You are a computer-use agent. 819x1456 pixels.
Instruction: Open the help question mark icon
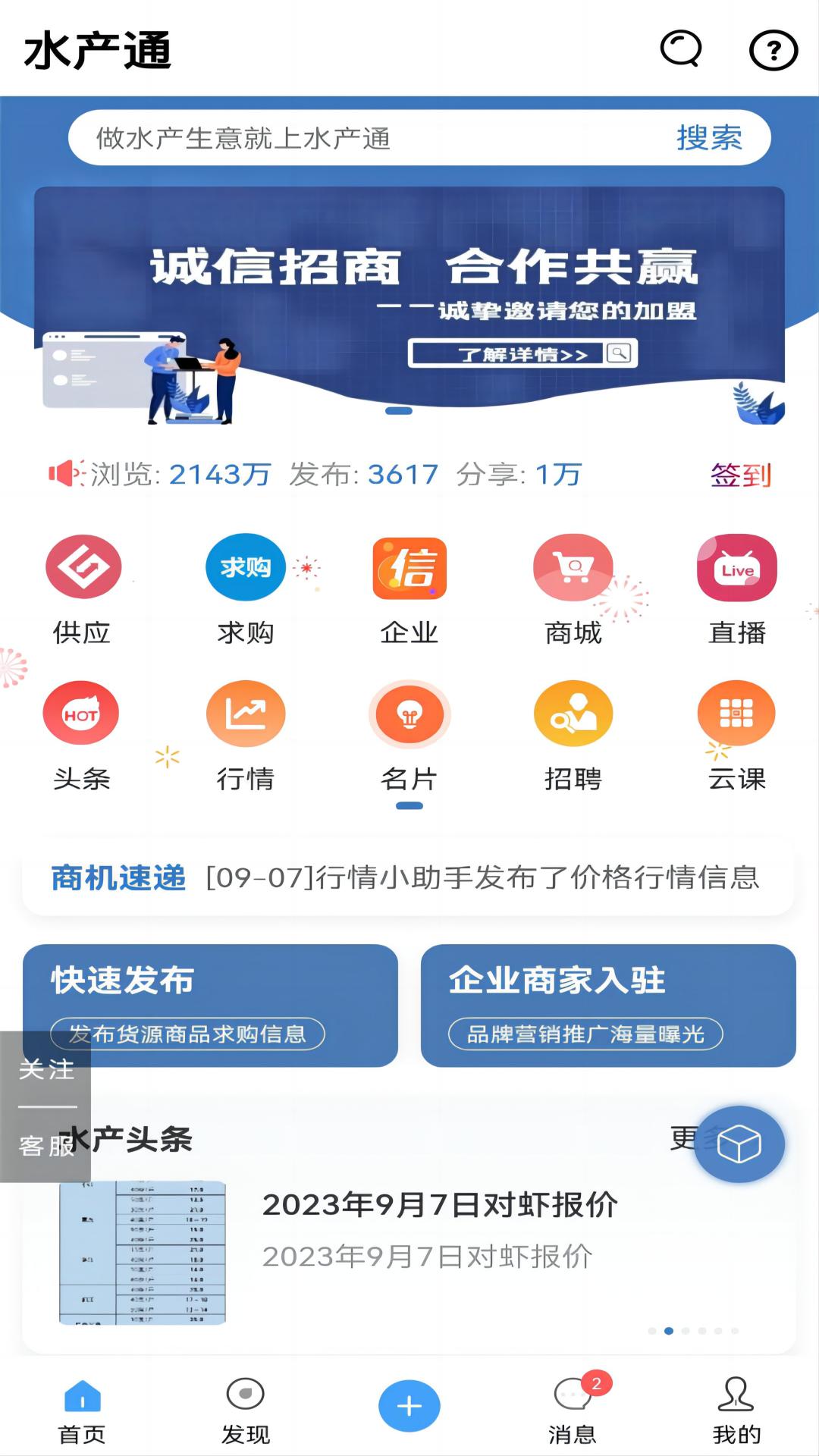point(773,51)
